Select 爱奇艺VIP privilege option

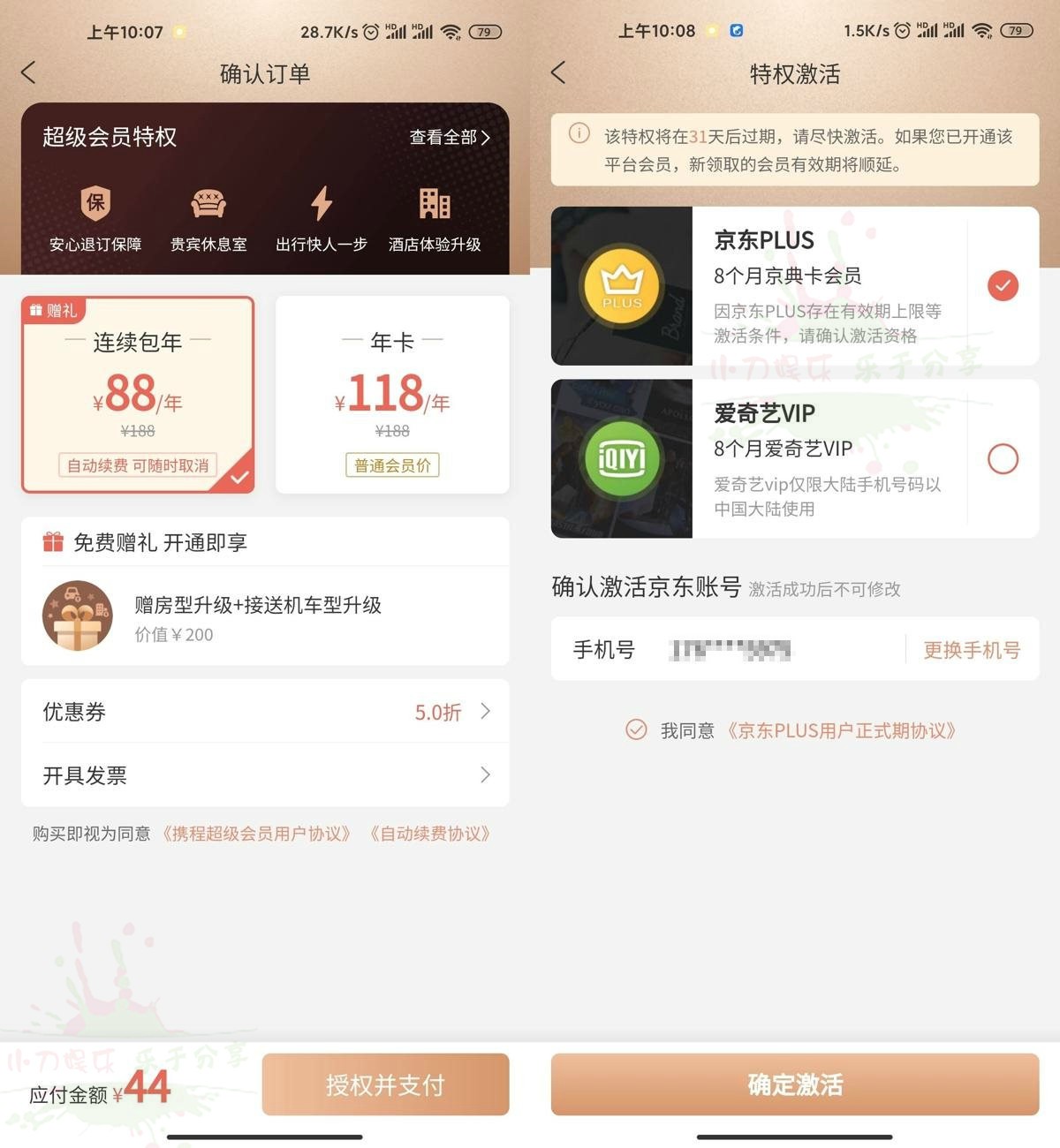(1003, 458)
